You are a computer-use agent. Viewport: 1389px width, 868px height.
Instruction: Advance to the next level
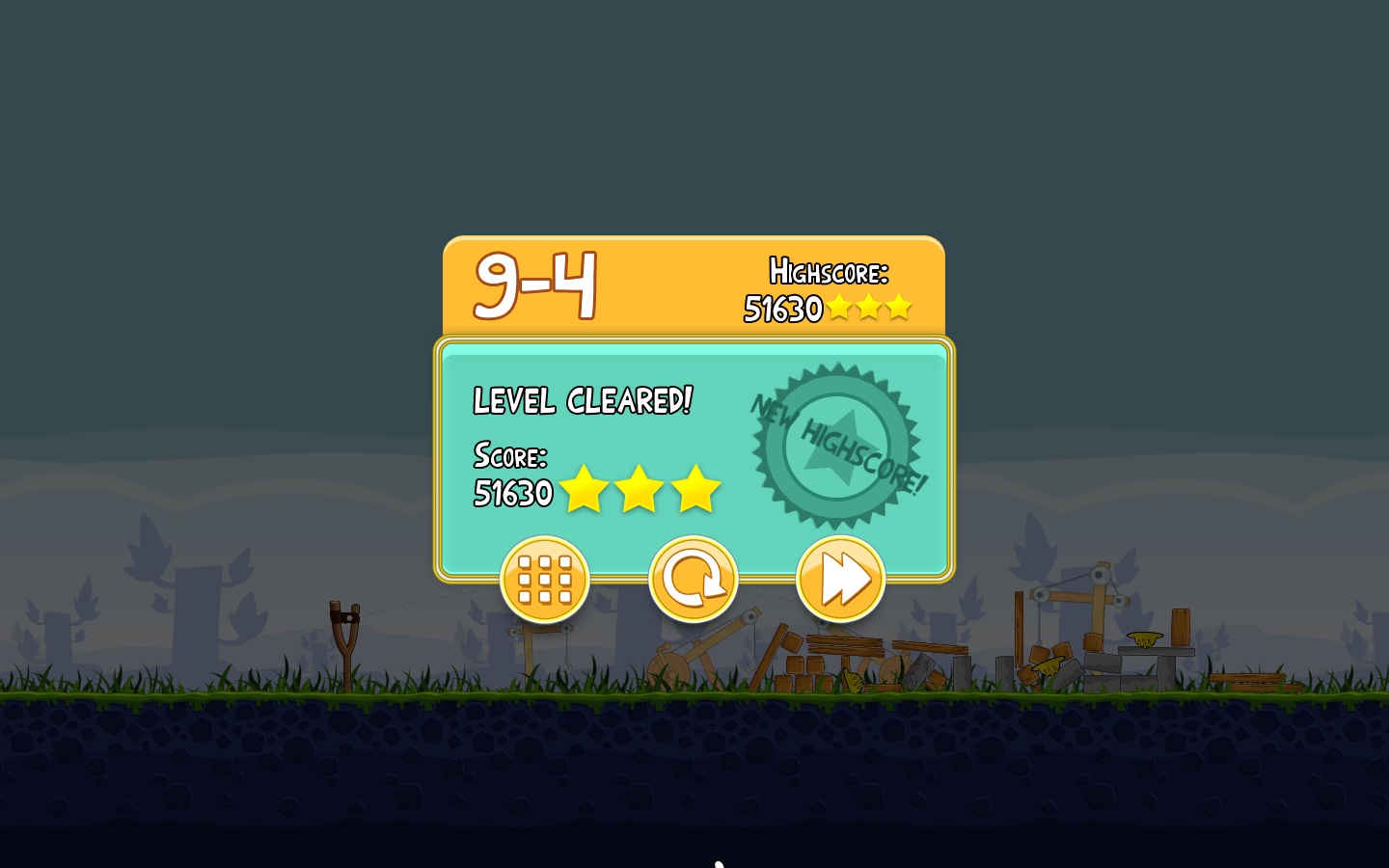coord(840,580)
